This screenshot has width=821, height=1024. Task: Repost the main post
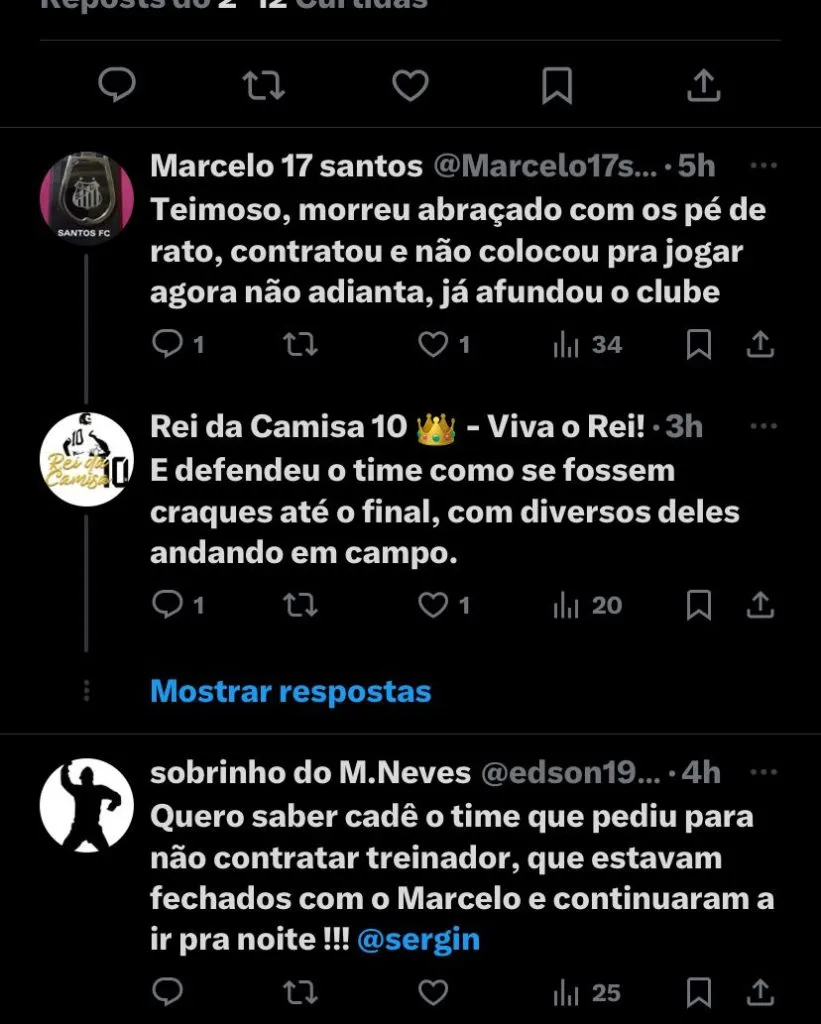point(264,86)
